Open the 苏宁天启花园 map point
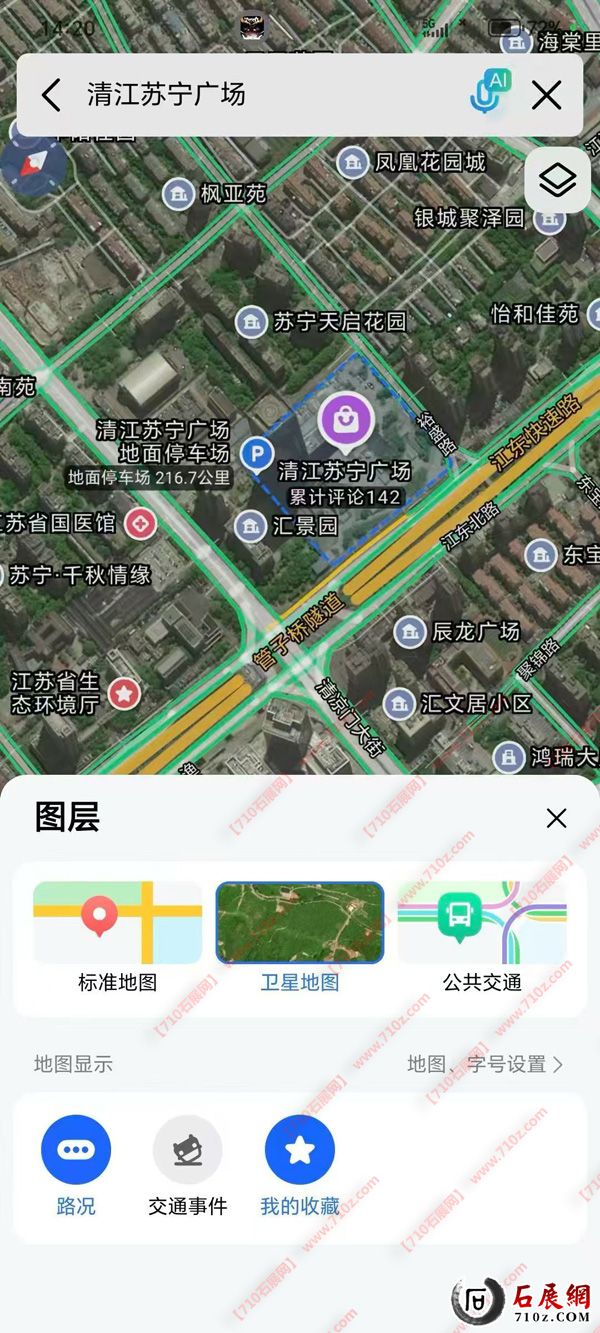The height and width of the screenshot is (1333, 600). pyautogui.click(x=252, y=322)
